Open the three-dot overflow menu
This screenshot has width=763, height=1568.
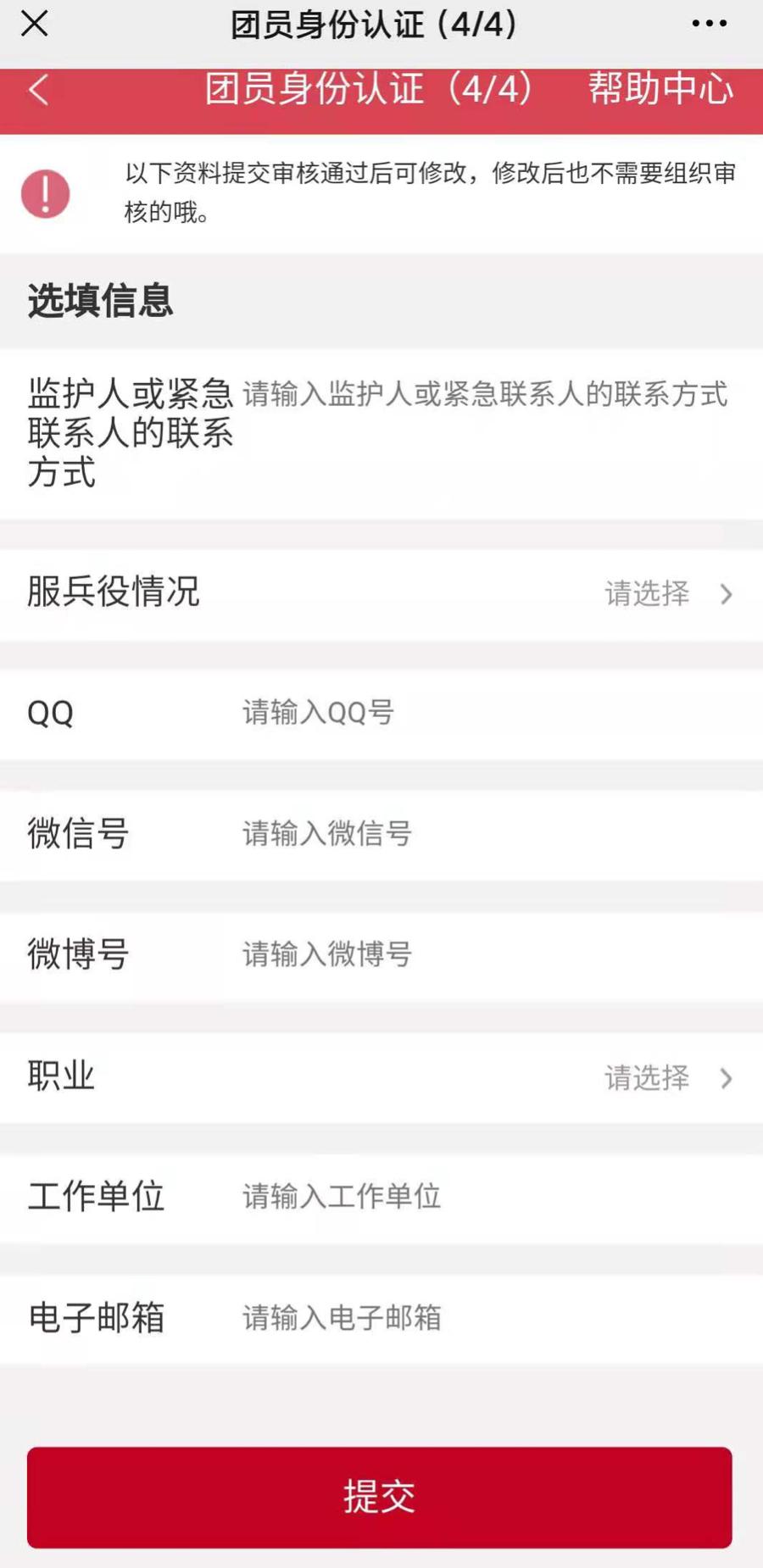(709, 24)
